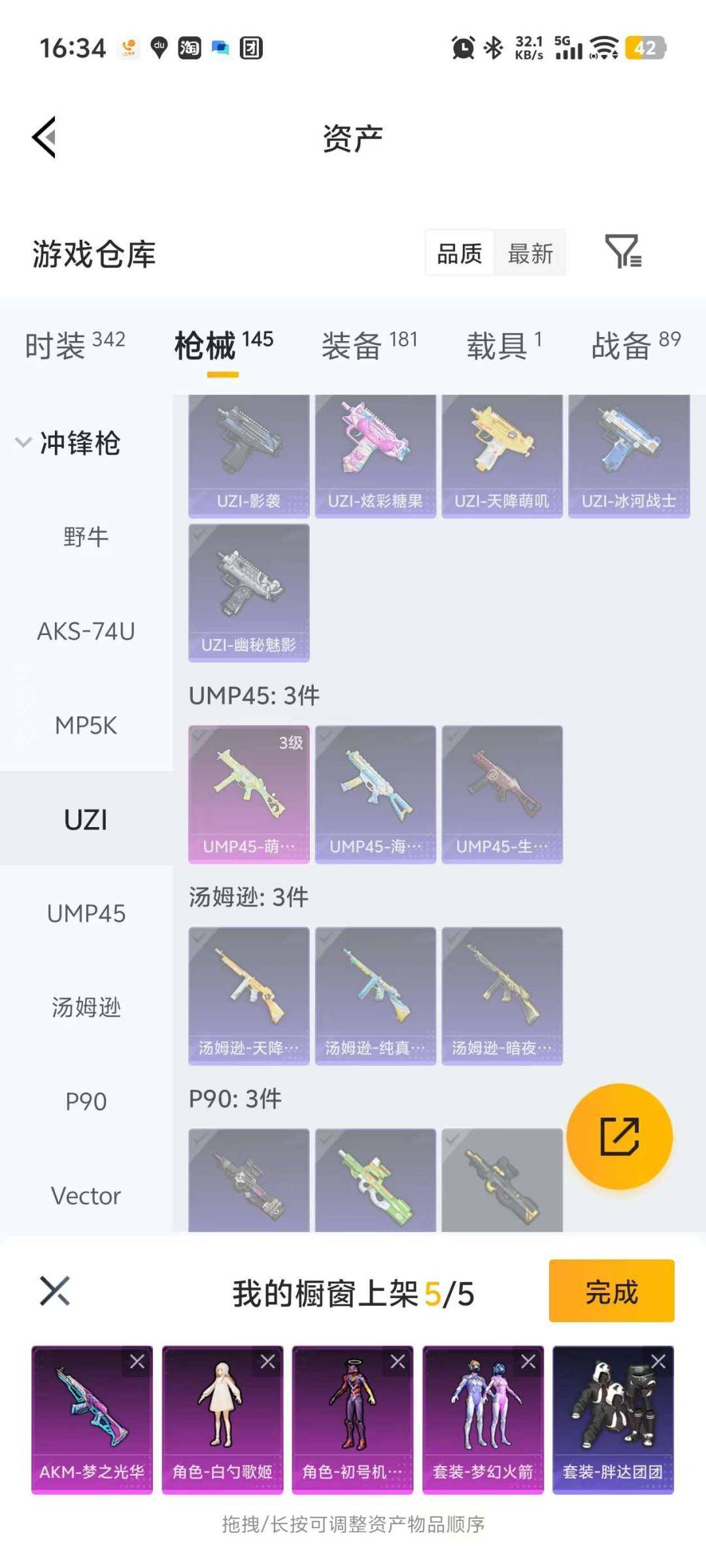This screenshot has width=706, height=1568.
Task: Sort inventory by 品质
Action: point(460,252)
